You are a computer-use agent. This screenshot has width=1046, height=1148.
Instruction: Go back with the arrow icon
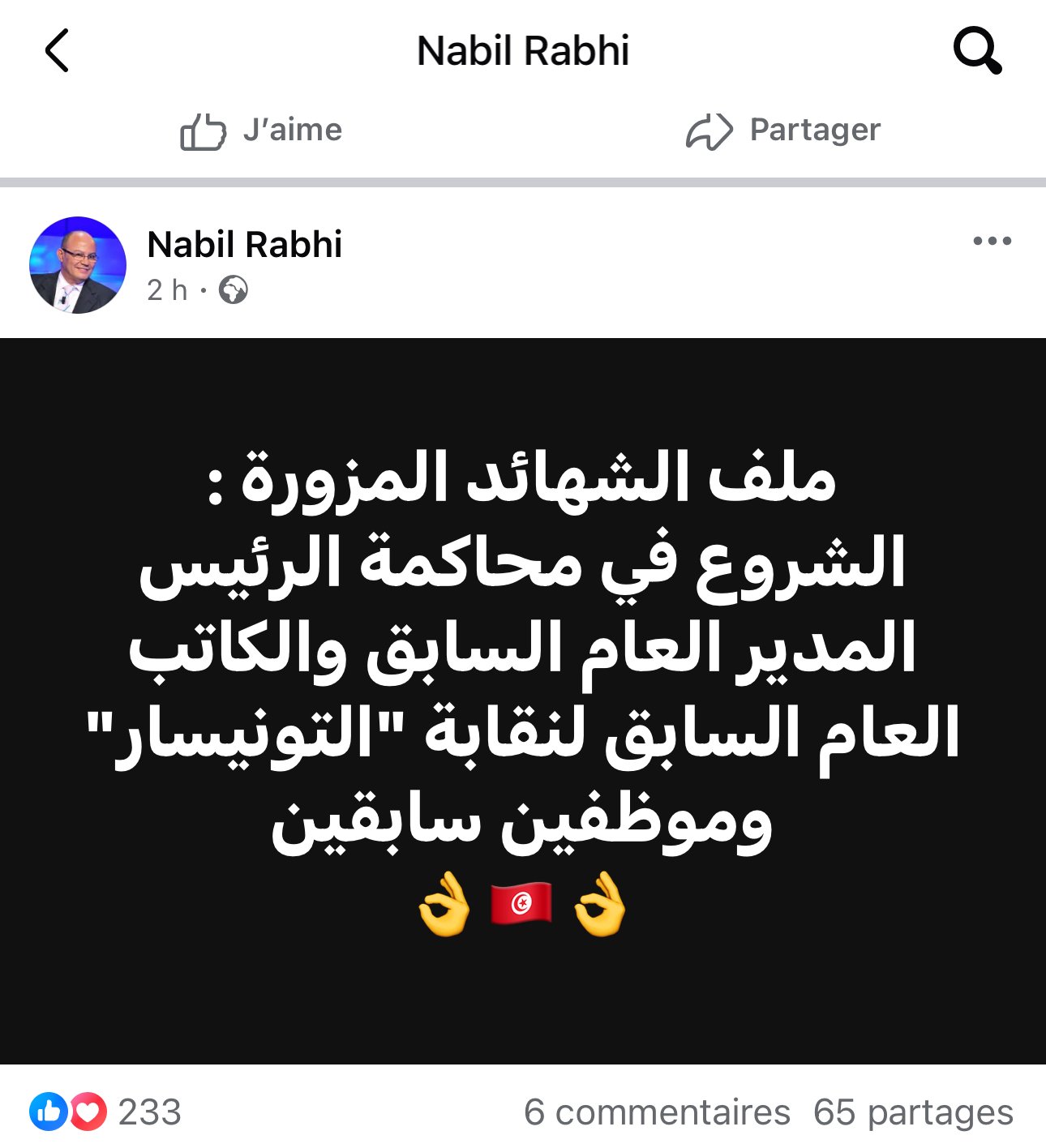coord(57,51)
